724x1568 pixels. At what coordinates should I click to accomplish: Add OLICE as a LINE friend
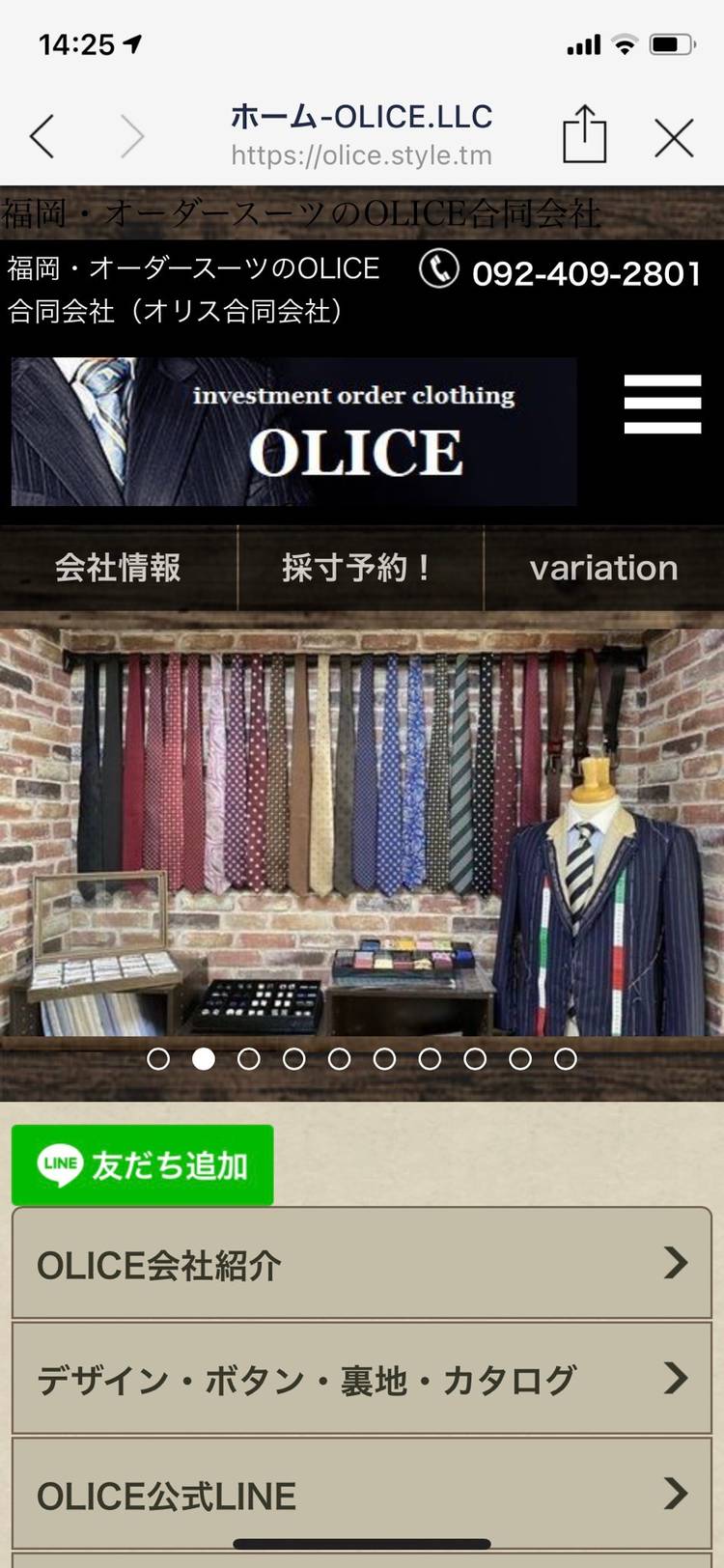[143, 1165]
